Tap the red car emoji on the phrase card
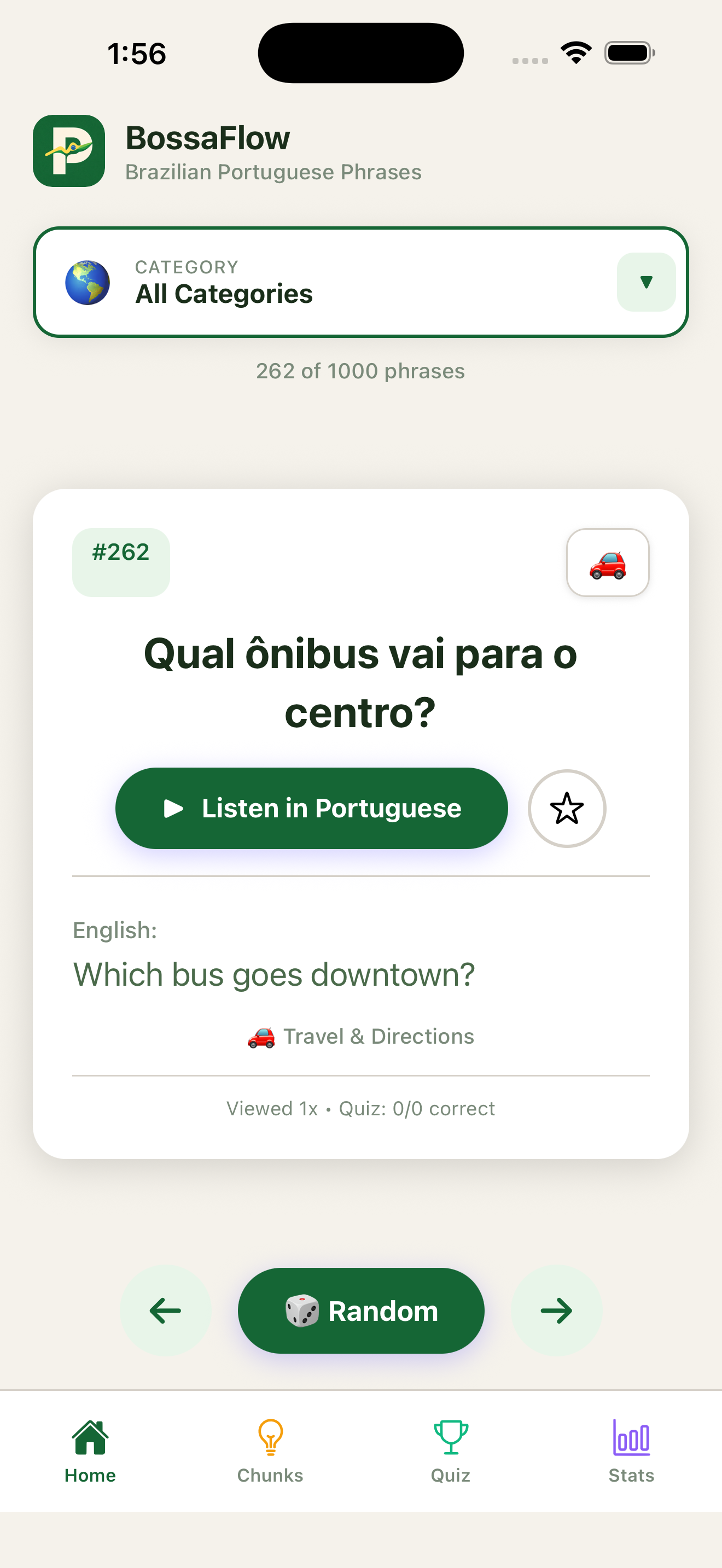 point(608,562)
